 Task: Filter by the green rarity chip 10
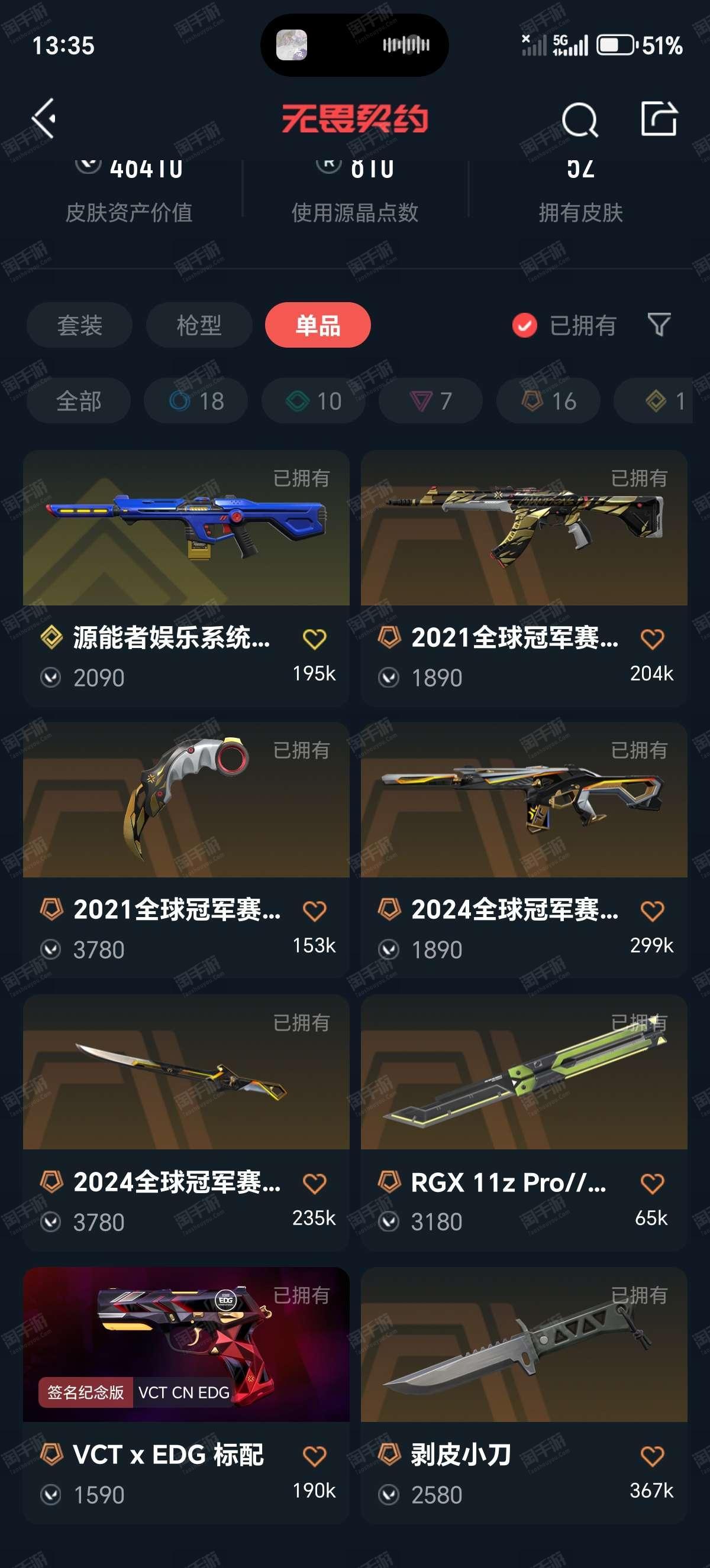pyautogui.click(x=314, y=401)
